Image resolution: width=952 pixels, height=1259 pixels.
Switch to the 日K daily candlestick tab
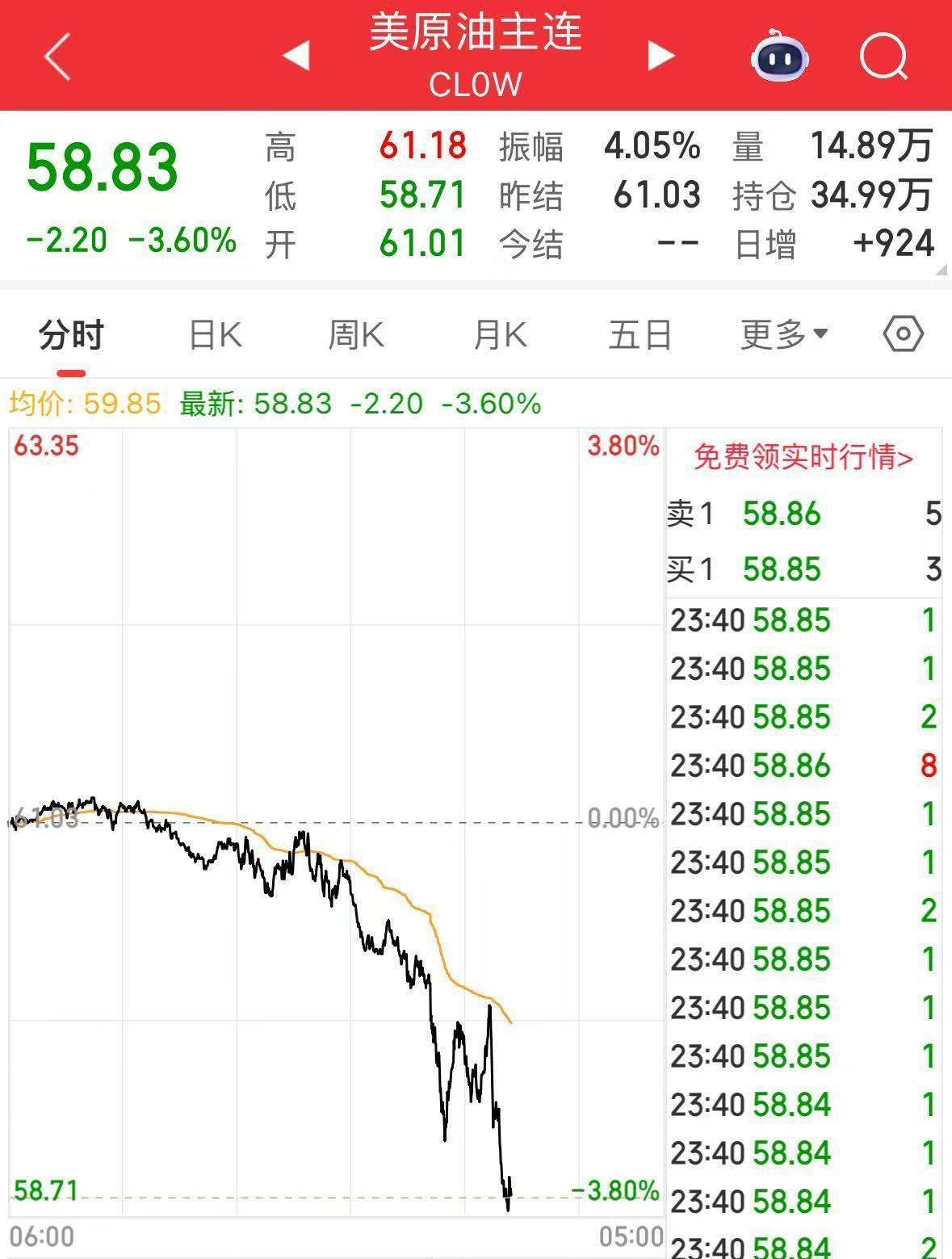213,334
